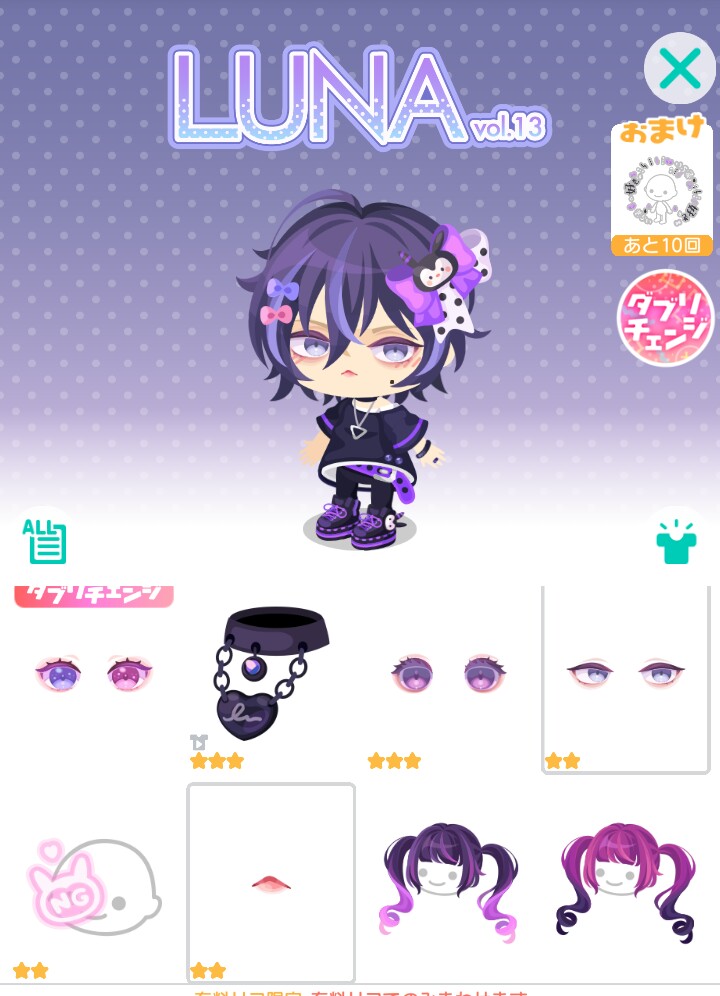Screen dimensions: 720x996
Task: Select the pink and purple sparkly eyes item
Action: 94,672
